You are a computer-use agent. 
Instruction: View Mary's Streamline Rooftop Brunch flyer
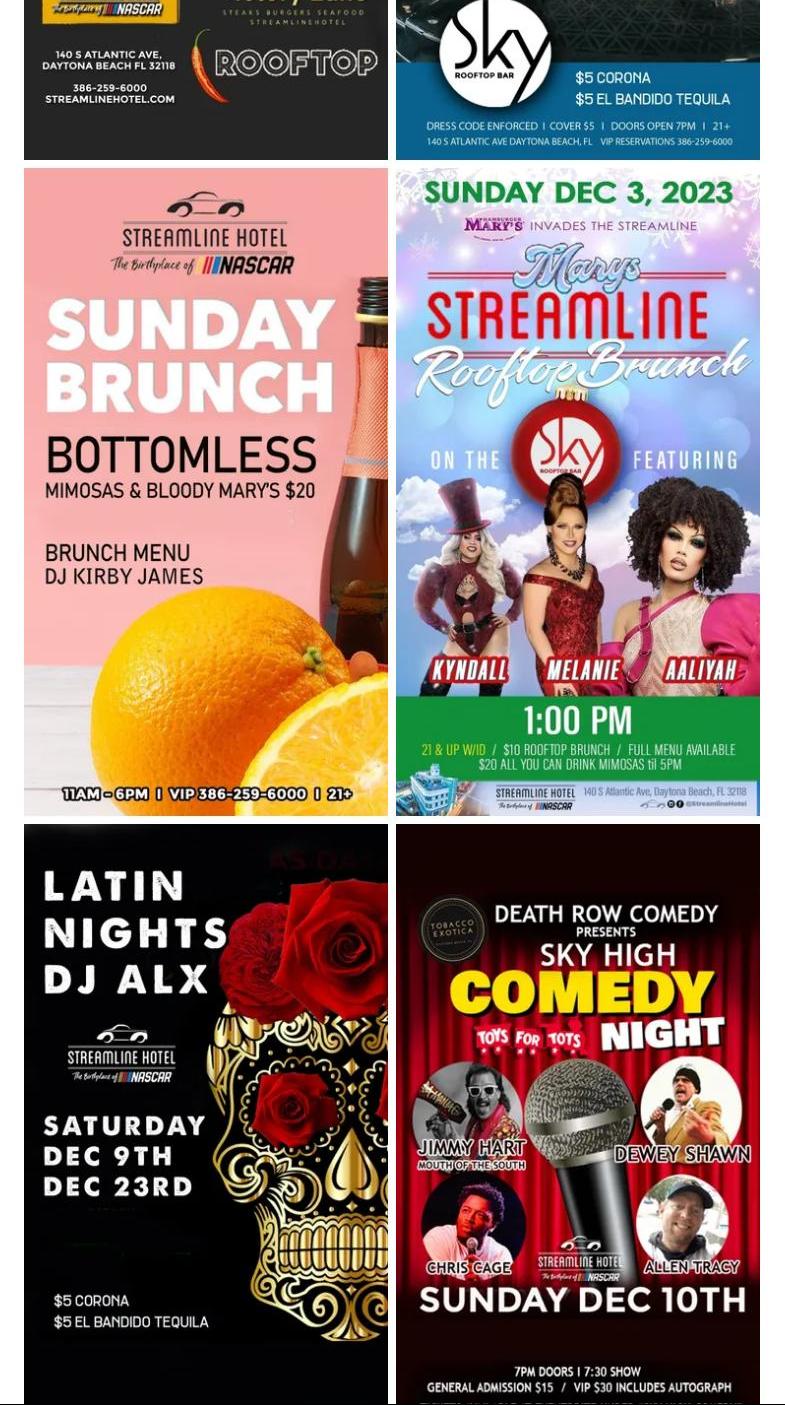577,491
